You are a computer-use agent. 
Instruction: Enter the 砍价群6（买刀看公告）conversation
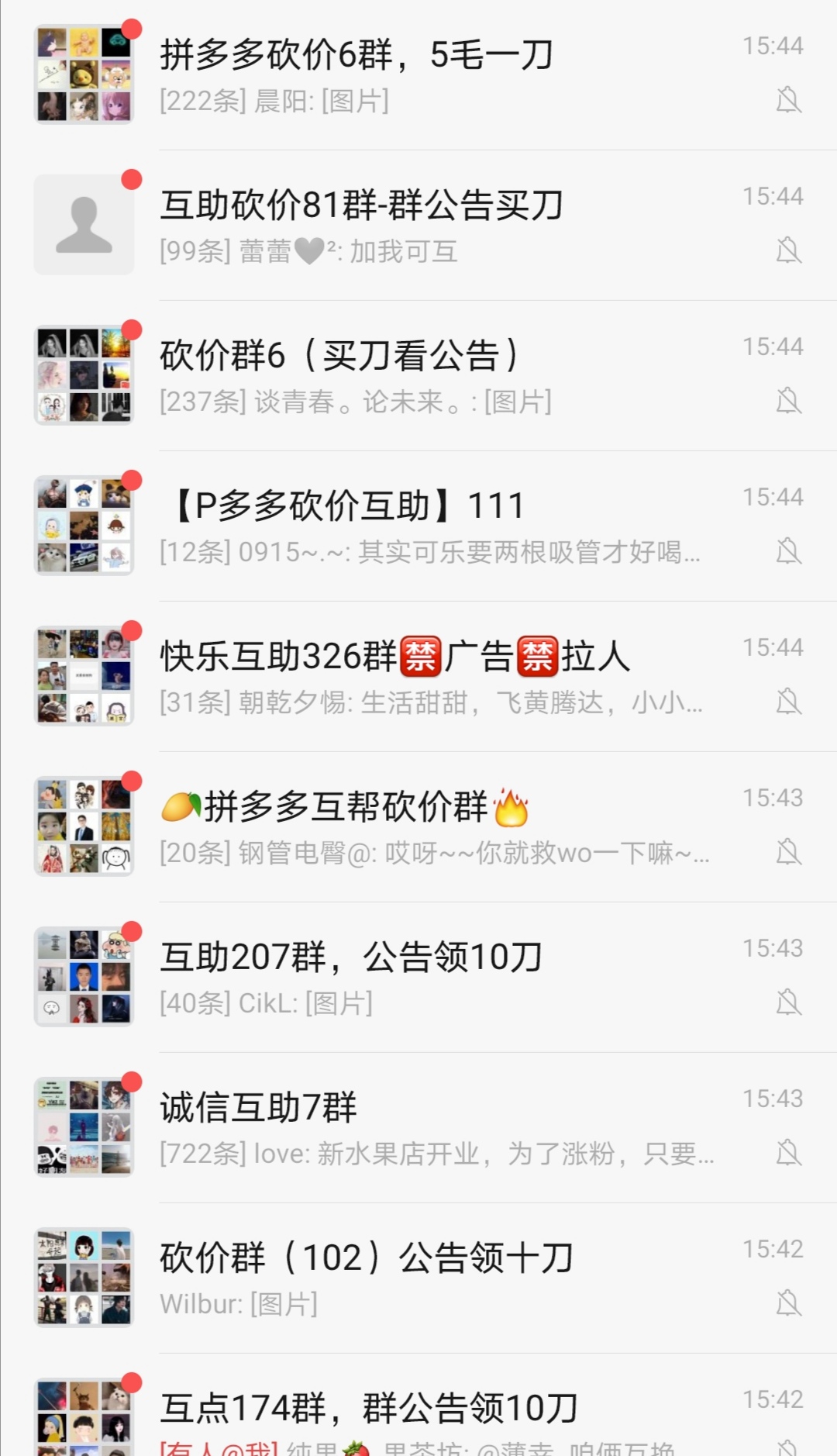click(418, 376)
